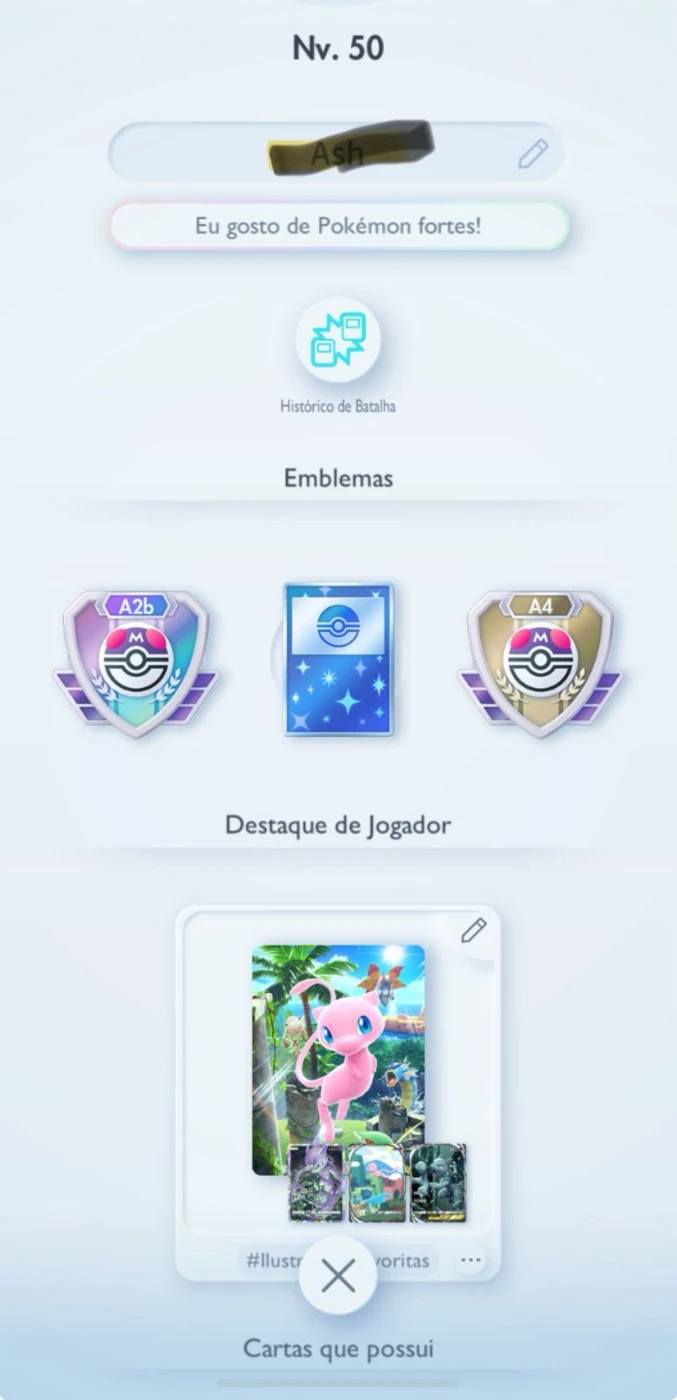Select the blue Poké Ball card emblem

point(339,661)
